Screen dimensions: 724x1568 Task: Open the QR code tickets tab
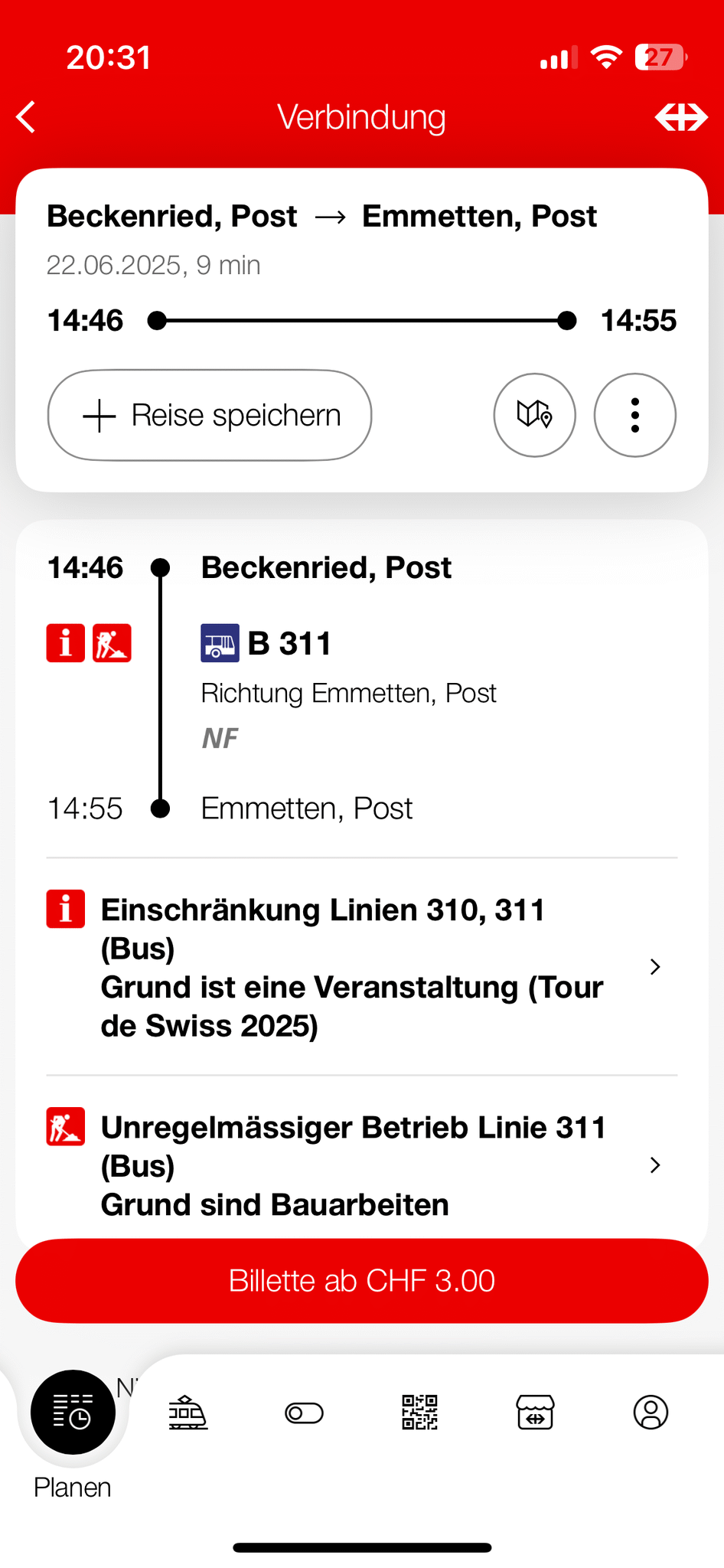pyautogui.click(x=419, y=1413)
